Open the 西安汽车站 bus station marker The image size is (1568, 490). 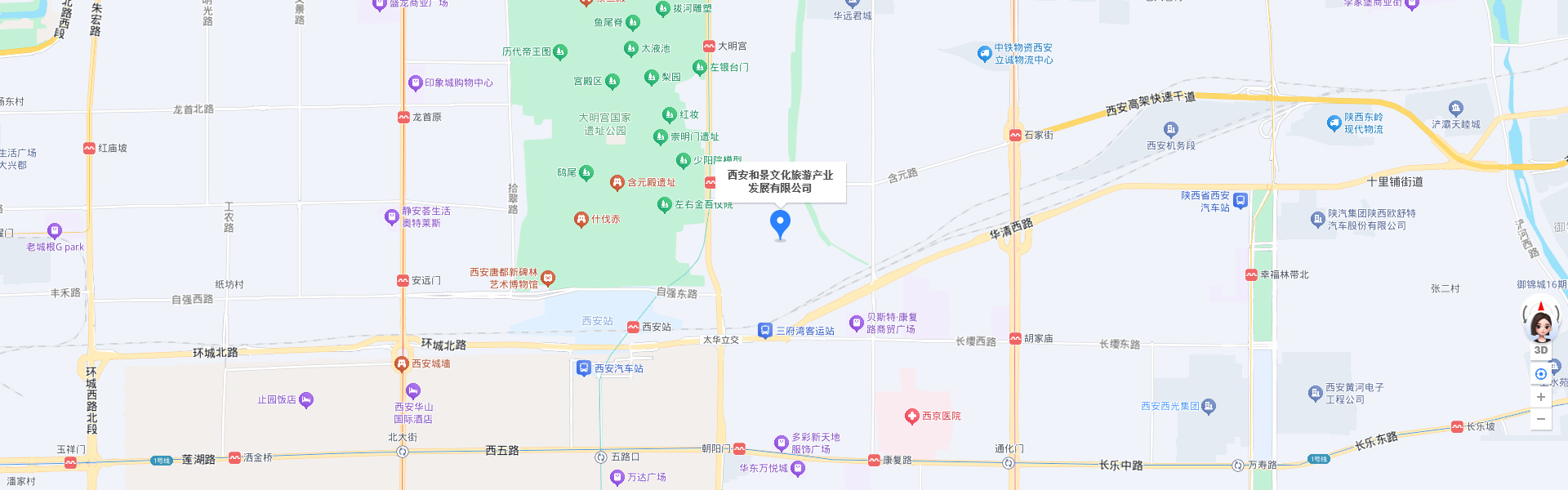coord(583,368)
